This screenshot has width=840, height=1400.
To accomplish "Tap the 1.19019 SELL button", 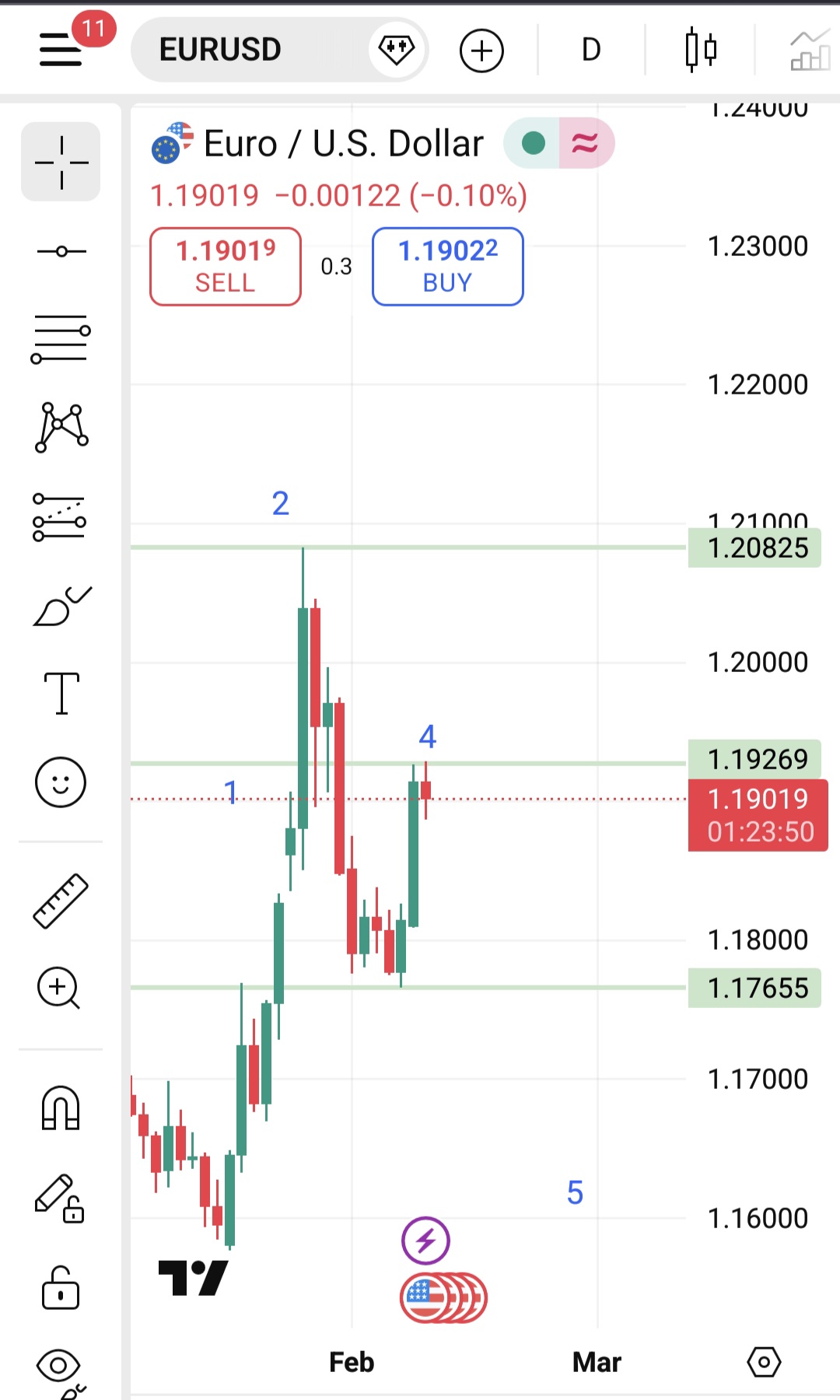I will 226,266.
